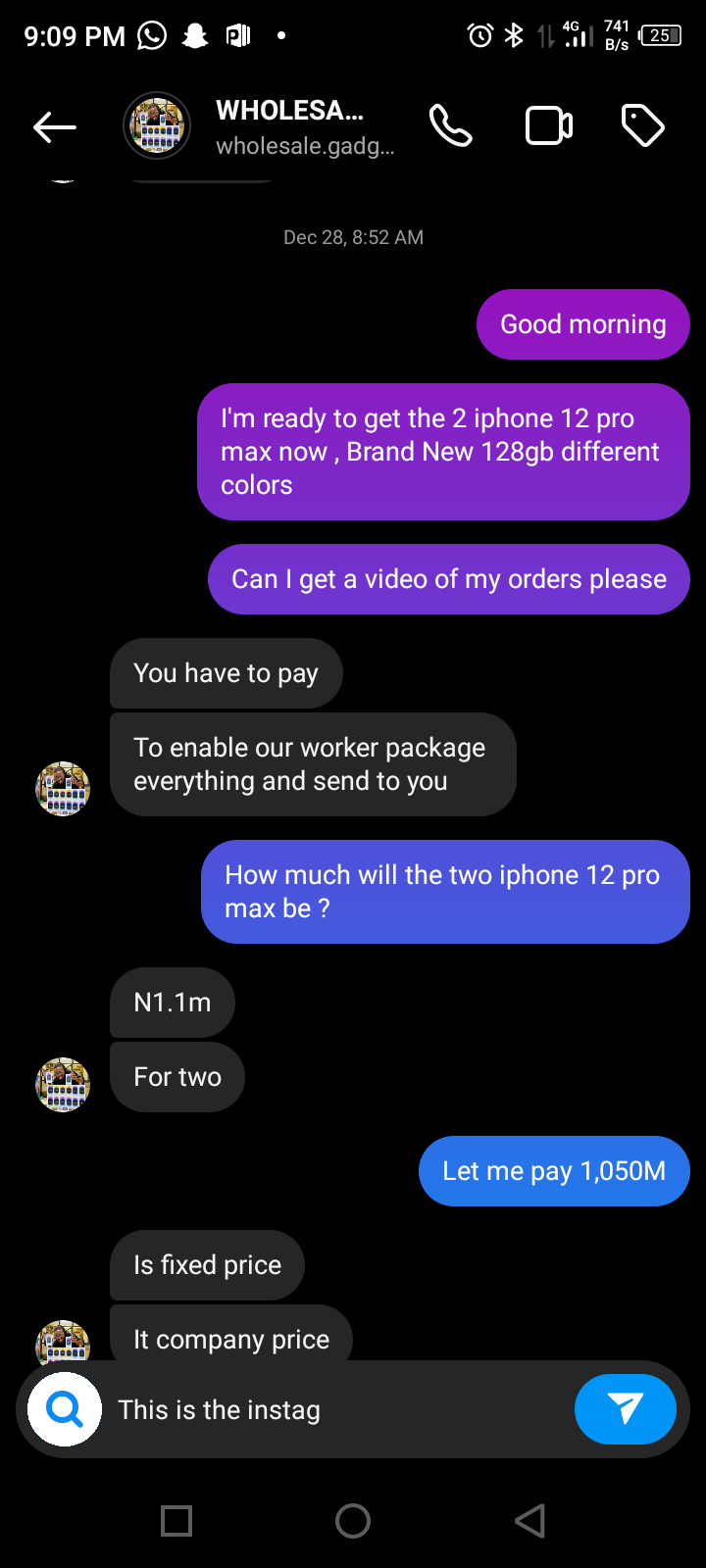Open sender avatar beside "For two"
706x1568 pixels.
pos(63,1084)
